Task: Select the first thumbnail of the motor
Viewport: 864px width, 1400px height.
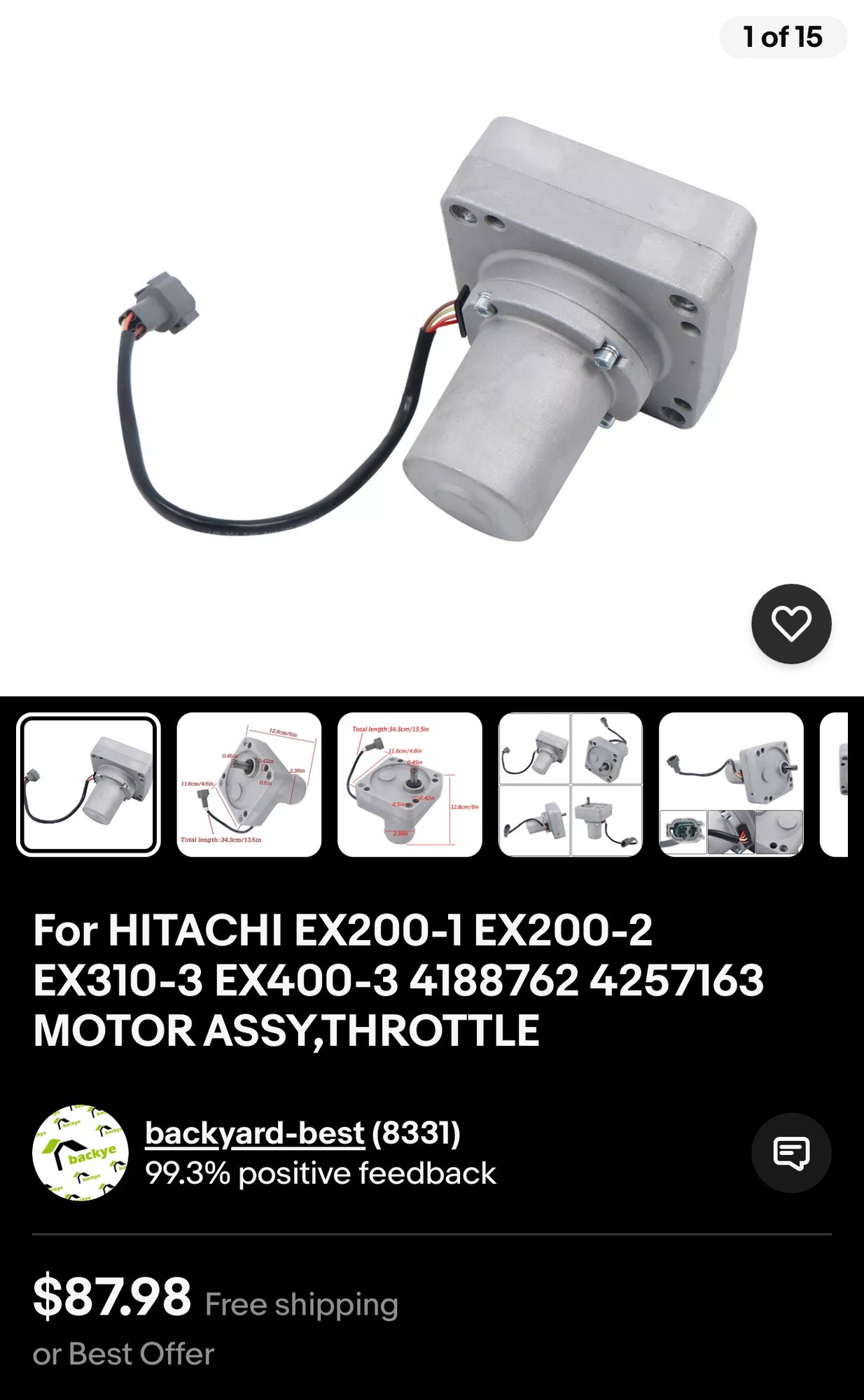Action: click(x=88, y=784)
